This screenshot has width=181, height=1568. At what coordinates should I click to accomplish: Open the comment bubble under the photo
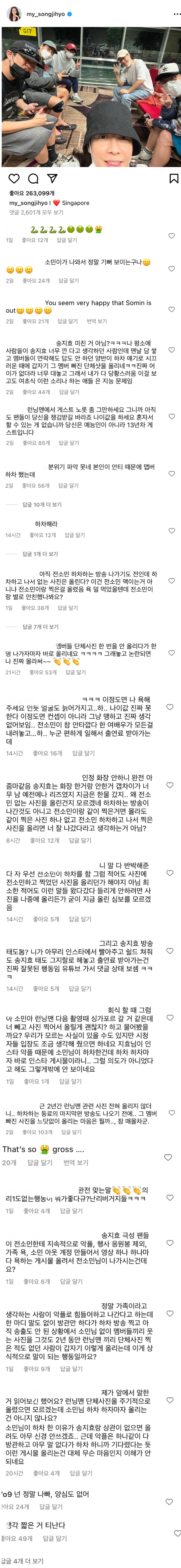(x=33, y=178)
